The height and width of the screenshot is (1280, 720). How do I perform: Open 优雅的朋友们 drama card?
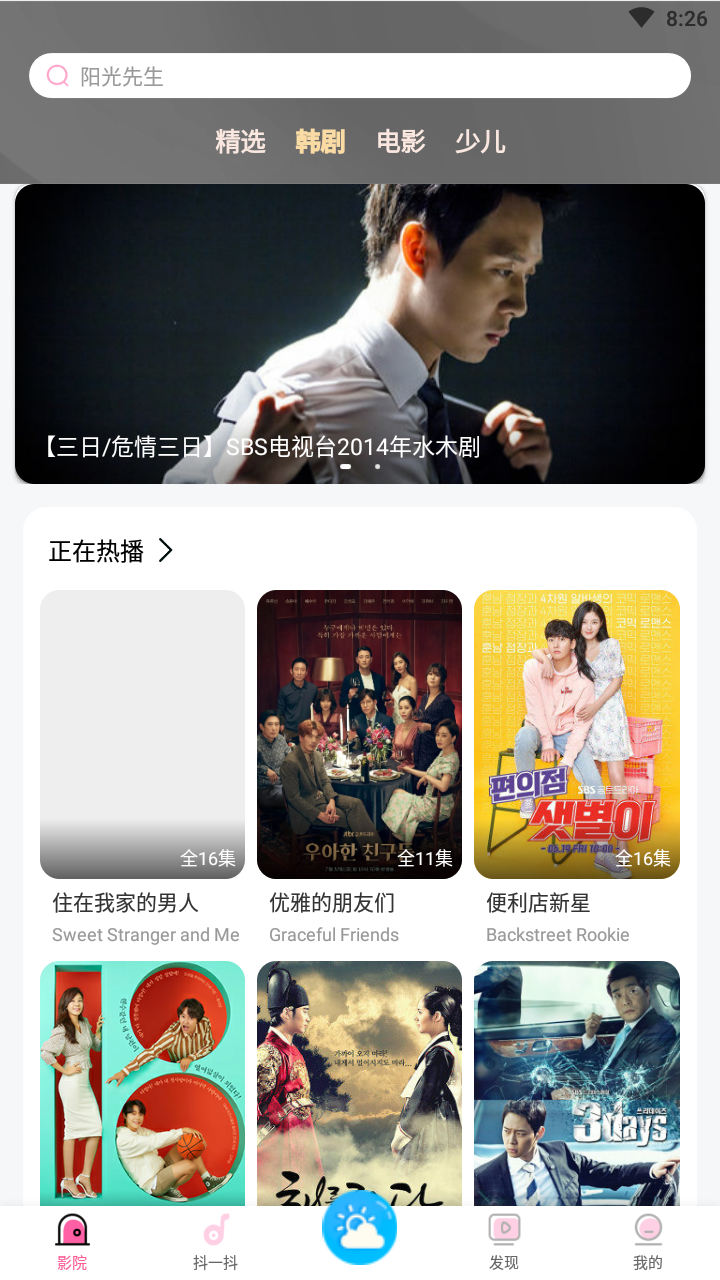coord(359,735)
